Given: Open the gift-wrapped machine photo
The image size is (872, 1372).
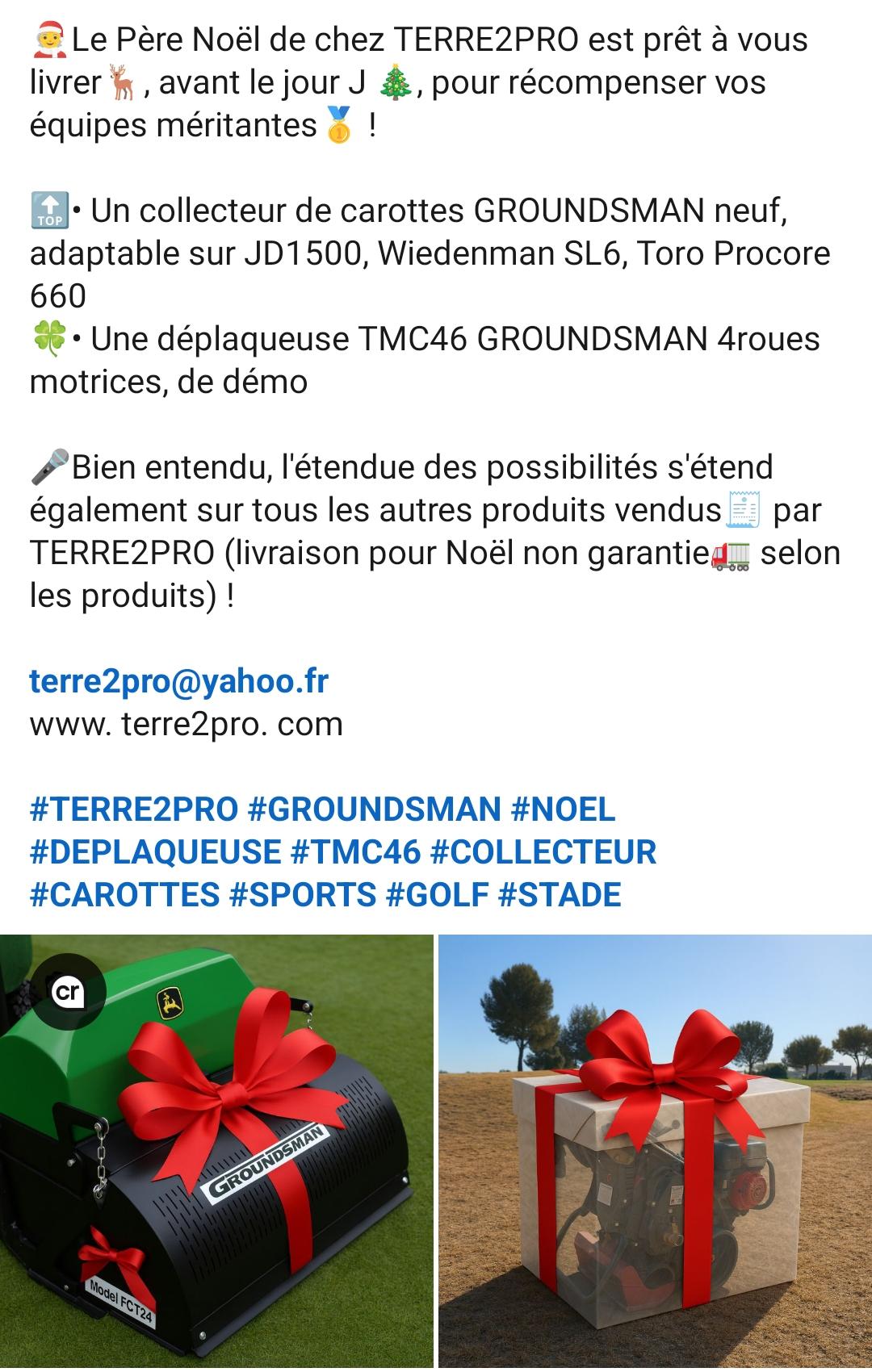Looking at the screenshot, I should pyautogui.click(x=655, y=1154).
